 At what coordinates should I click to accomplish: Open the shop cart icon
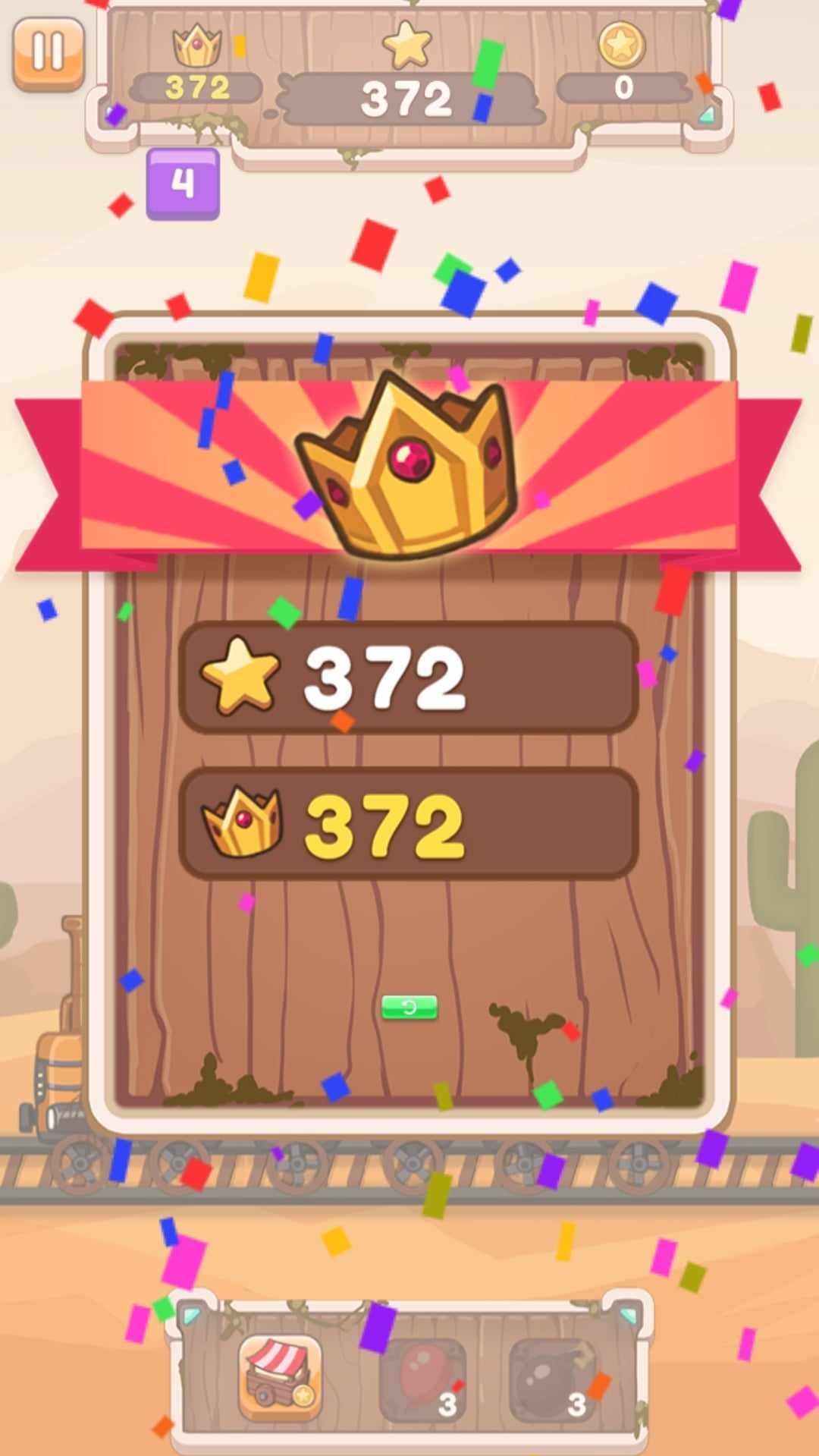pos(281,1378)
